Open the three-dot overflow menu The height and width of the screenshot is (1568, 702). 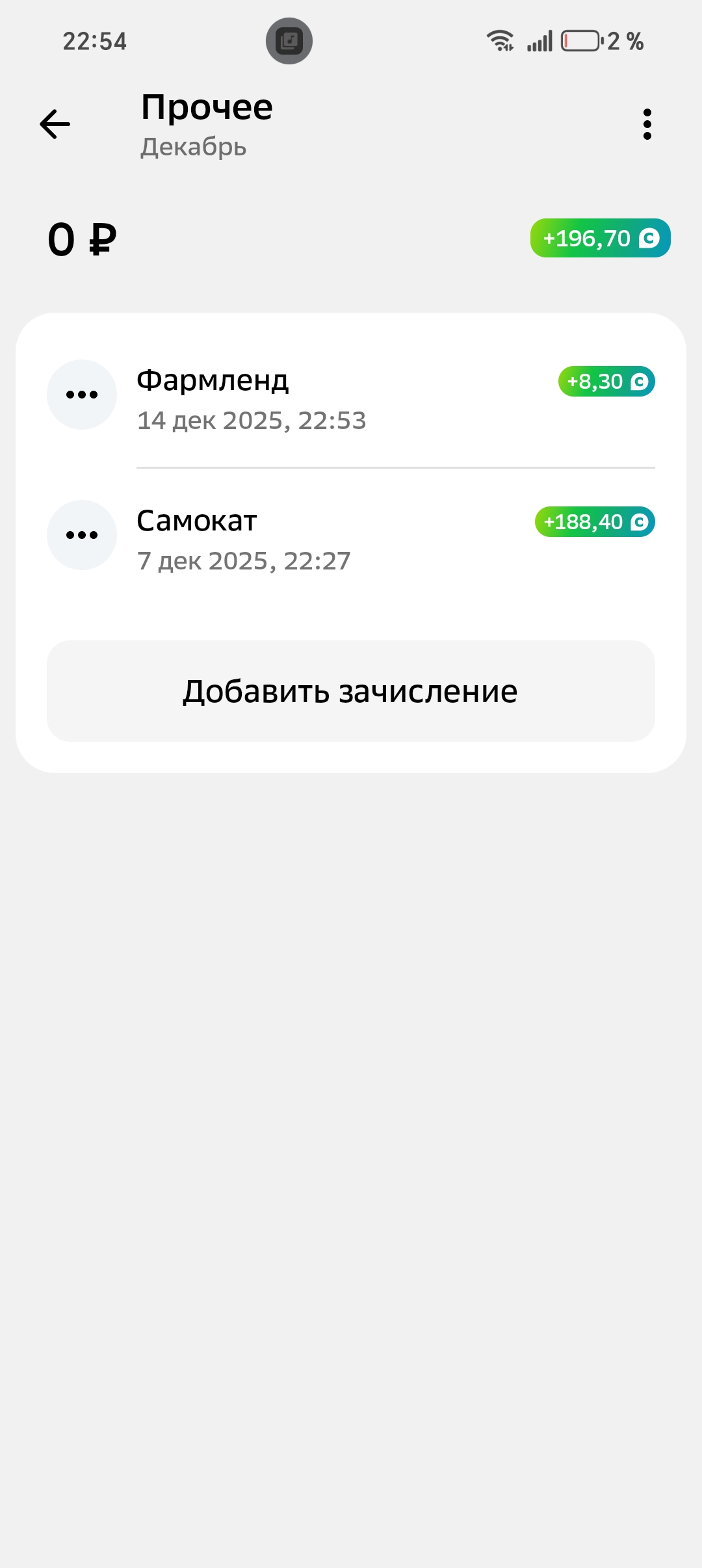(647, 124)
